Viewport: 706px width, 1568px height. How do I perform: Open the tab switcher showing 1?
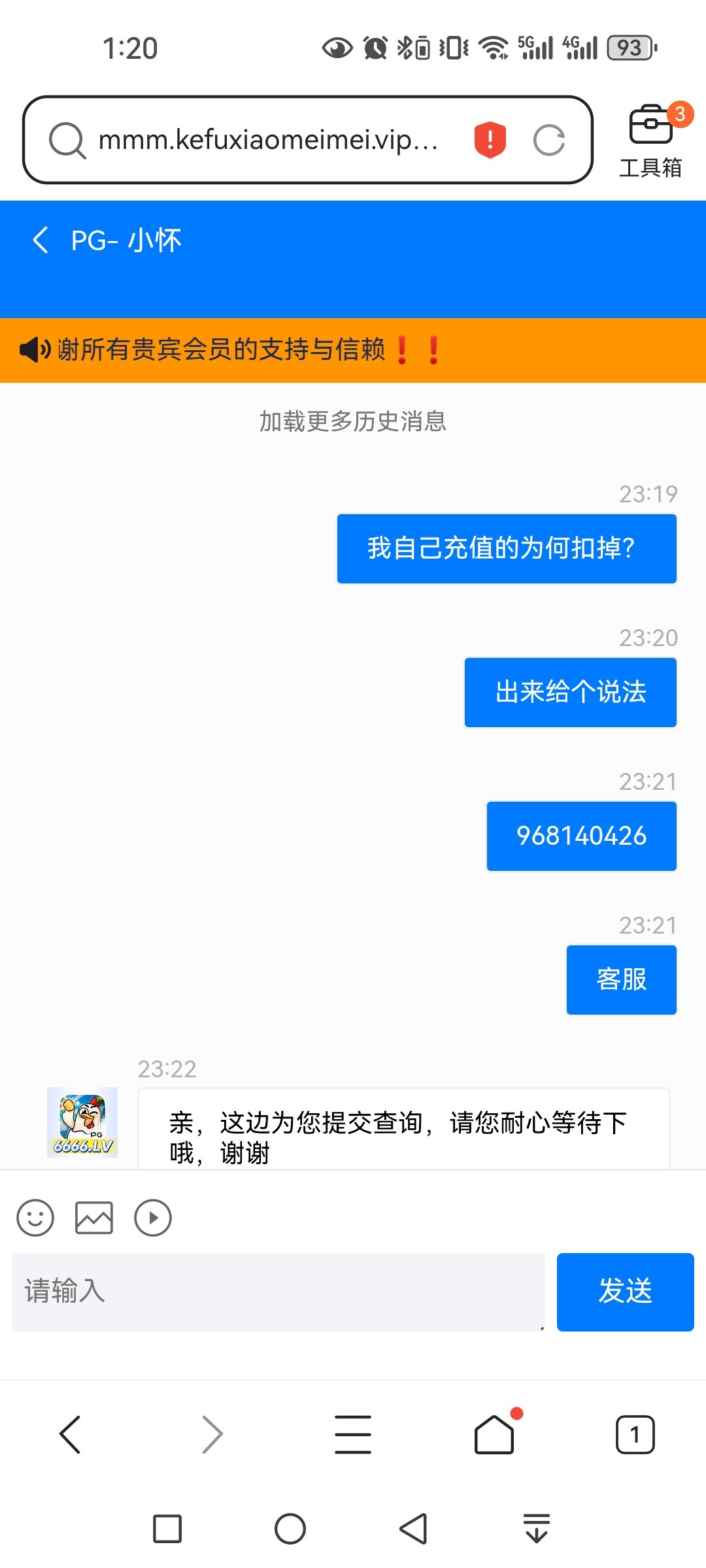tap(635, 1435)
